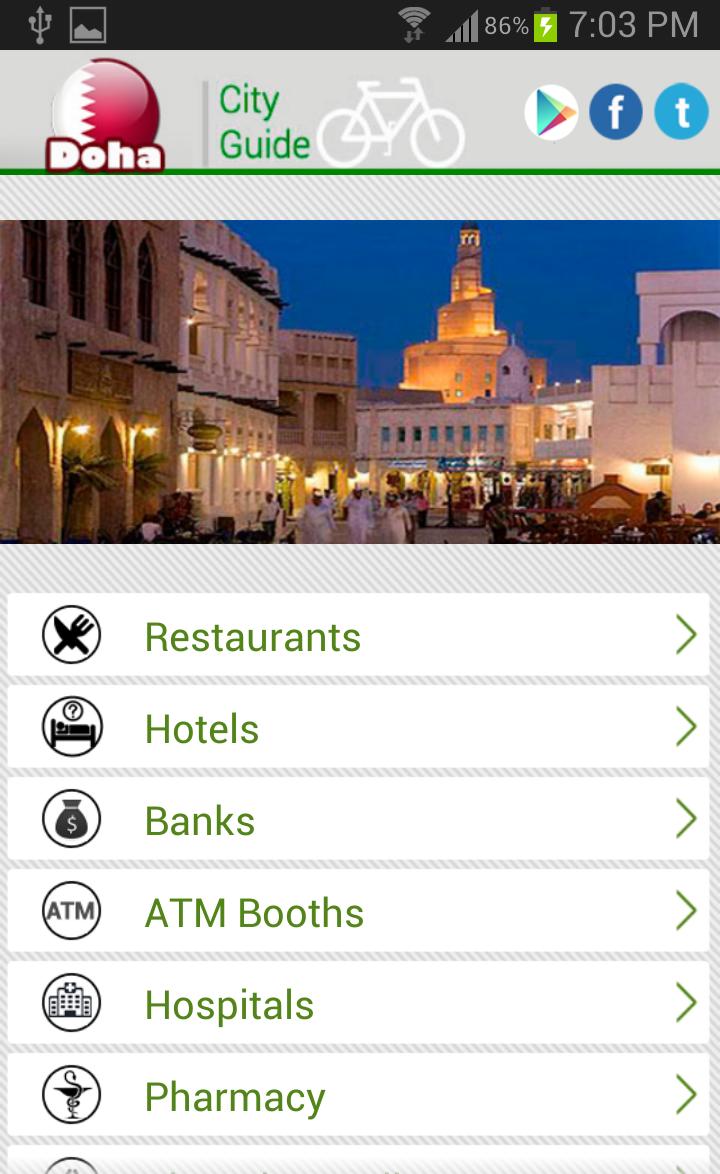
Task: Tap the restaurants fork and knife icon
Action: (x=71, y=634)
